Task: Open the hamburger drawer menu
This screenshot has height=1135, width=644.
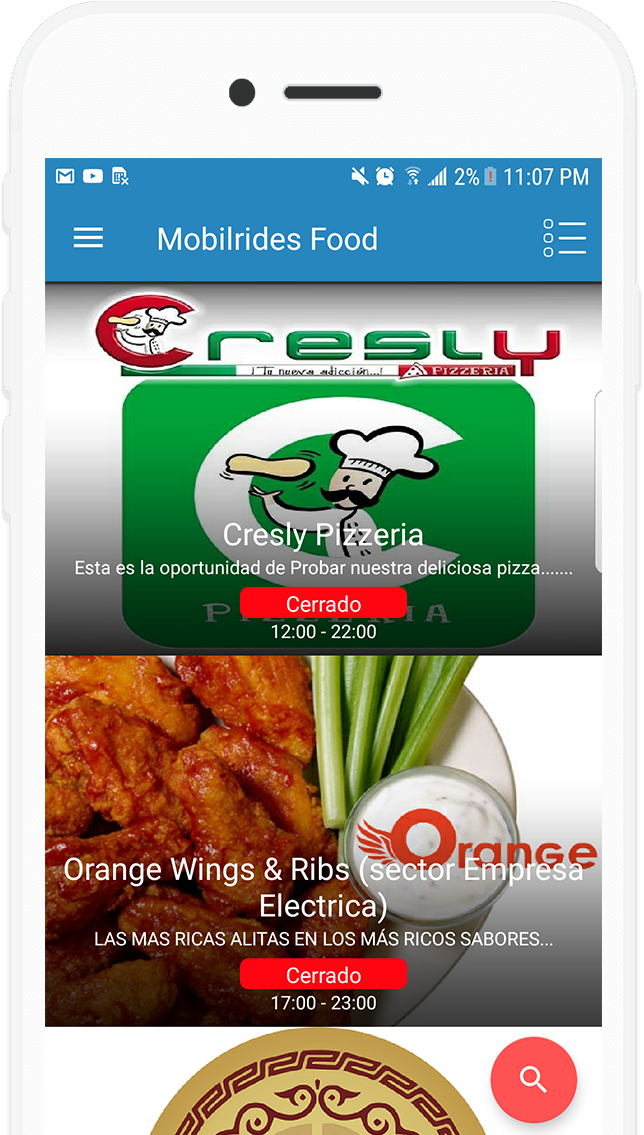Action: (x=88, y=238)
